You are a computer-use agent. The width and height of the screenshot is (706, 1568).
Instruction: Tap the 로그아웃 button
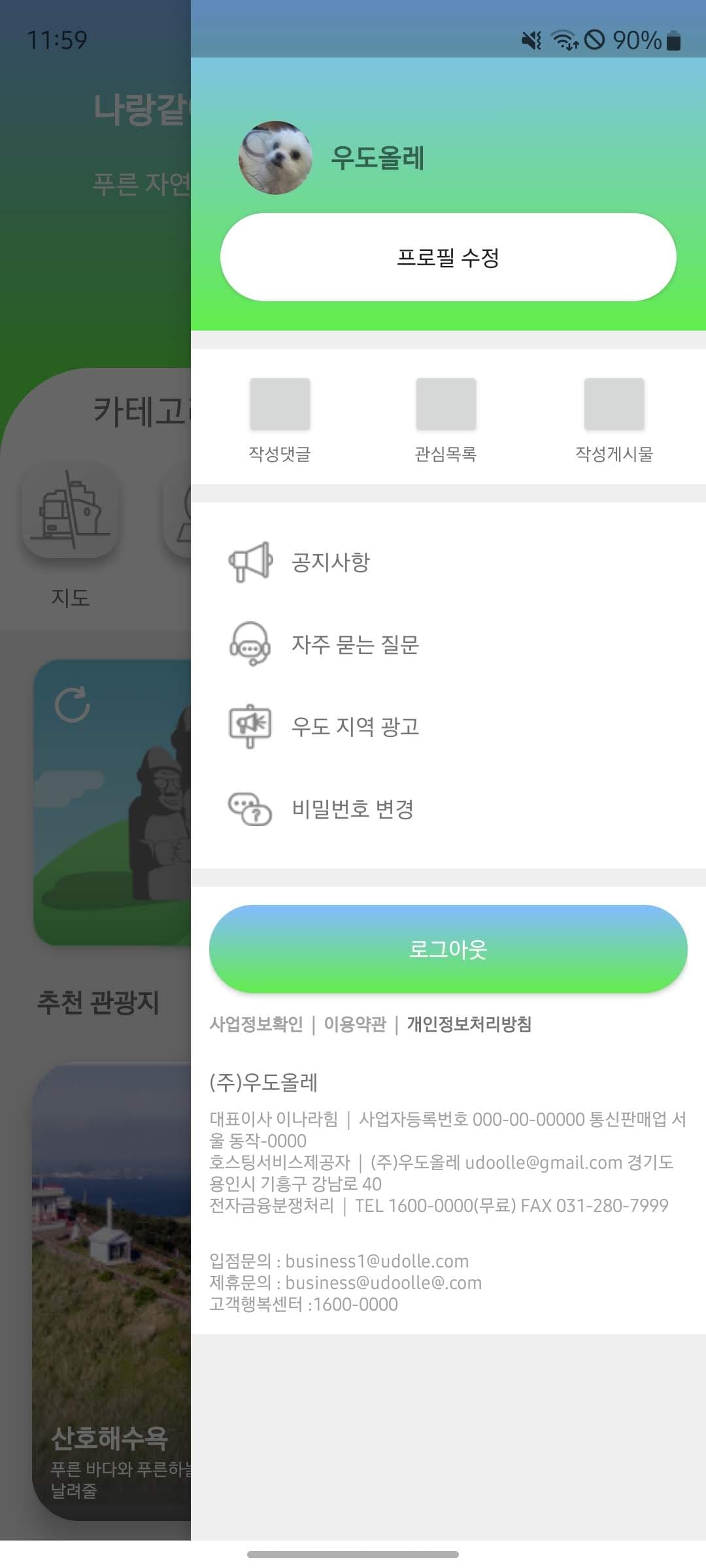pyautogui.click(x=448, y=949)
